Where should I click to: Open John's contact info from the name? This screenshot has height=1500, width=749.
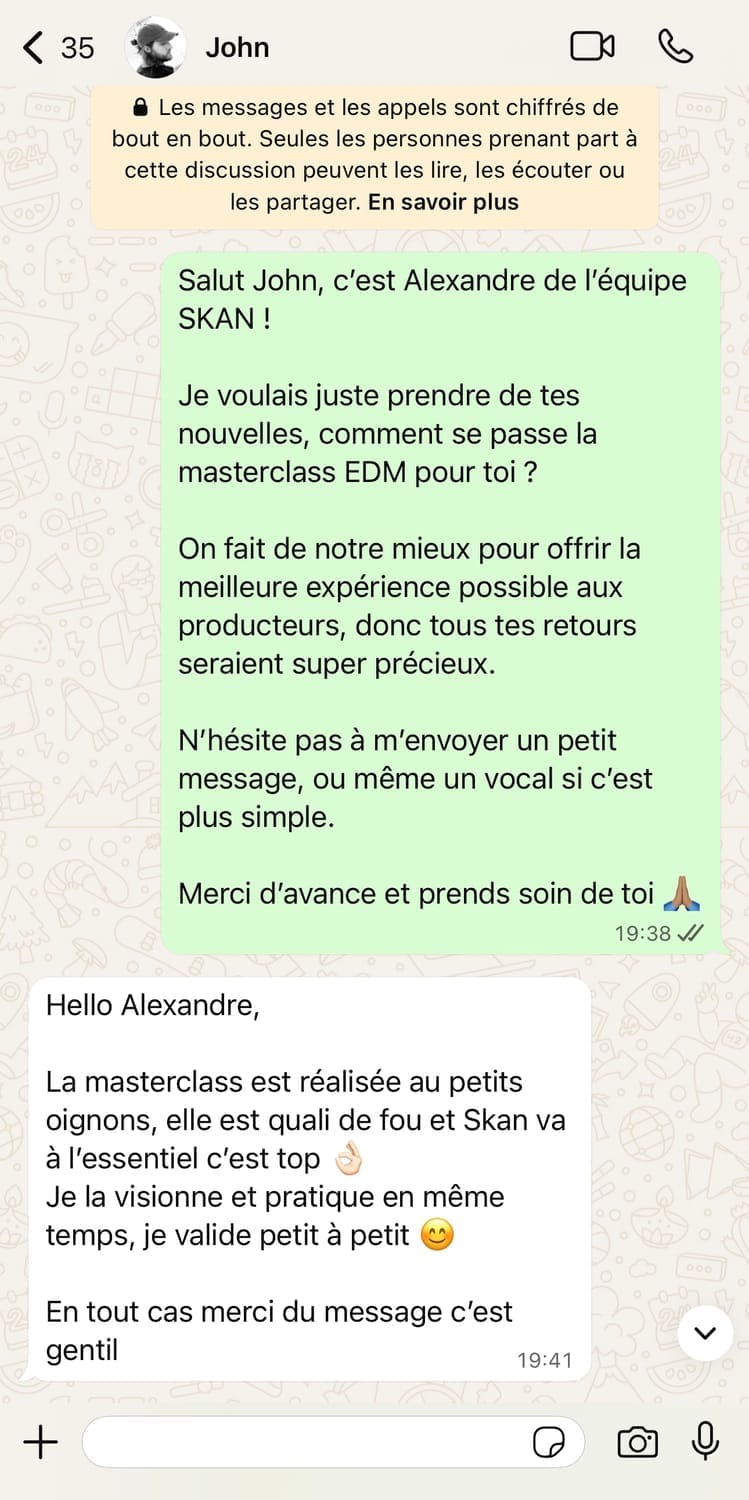point(237,47)
